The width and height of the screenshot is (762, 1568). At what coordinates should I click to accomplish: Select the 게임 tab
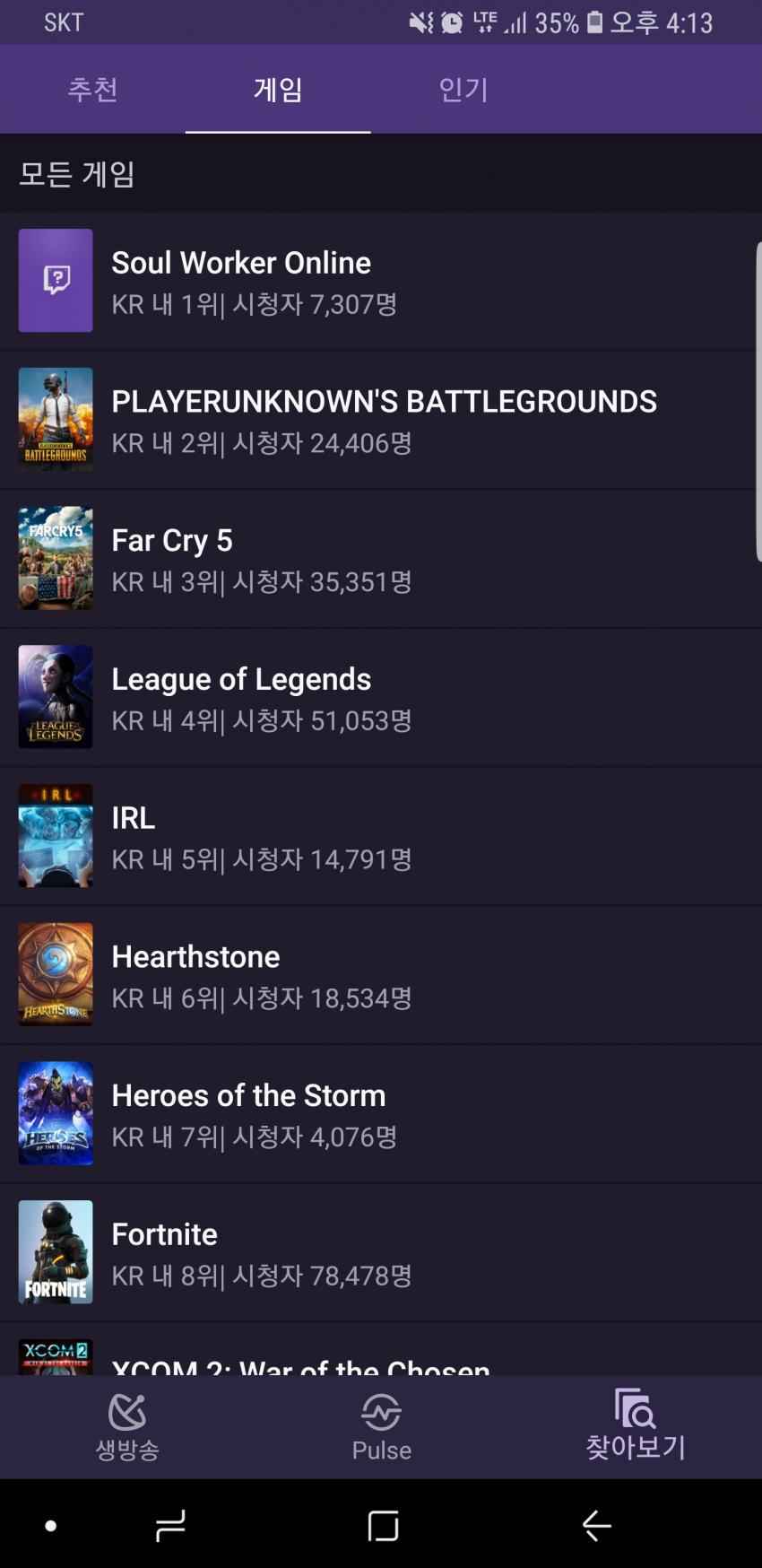pos(278,90)
